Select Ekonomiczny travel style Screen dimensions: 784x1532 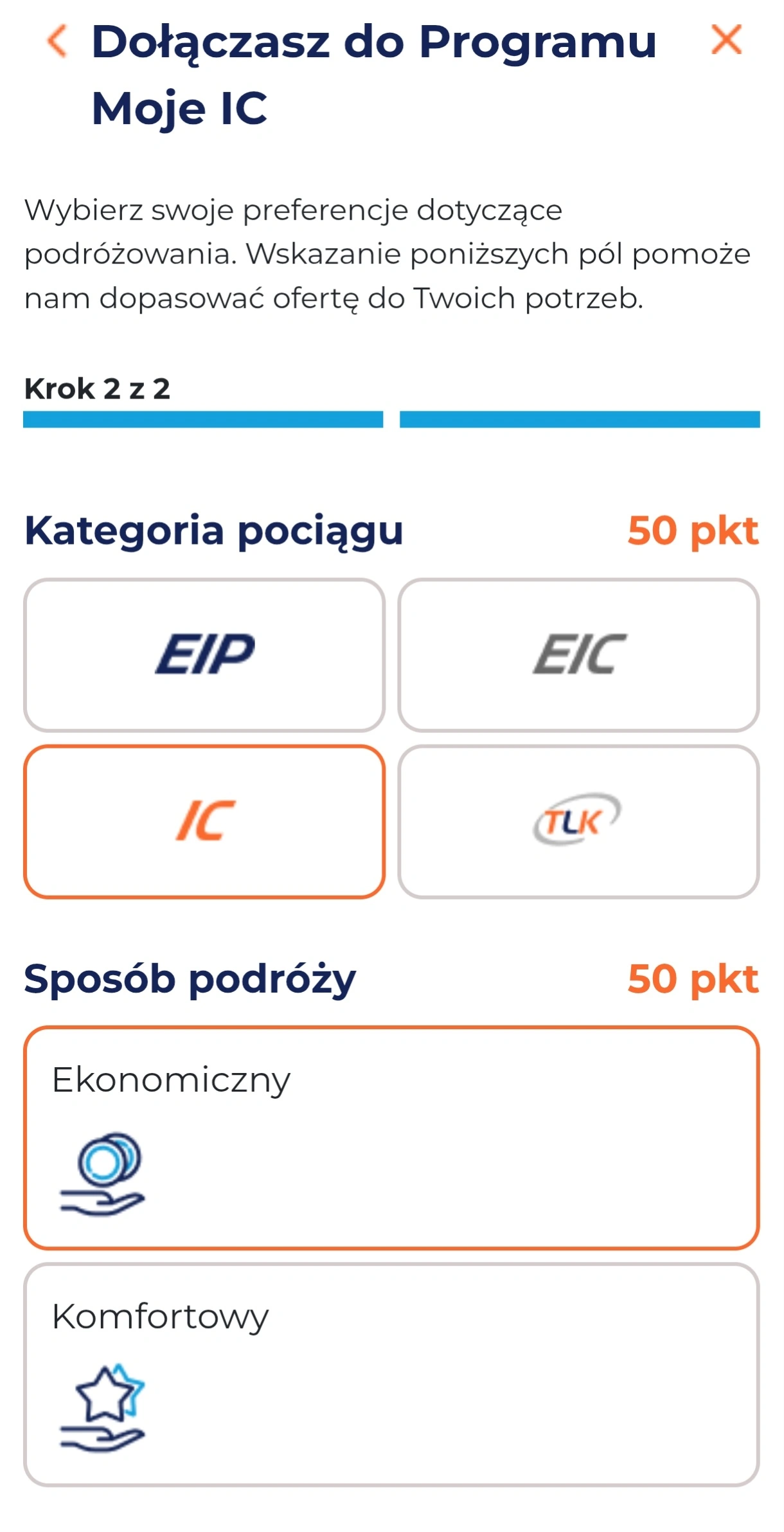tap(391, 1137)
